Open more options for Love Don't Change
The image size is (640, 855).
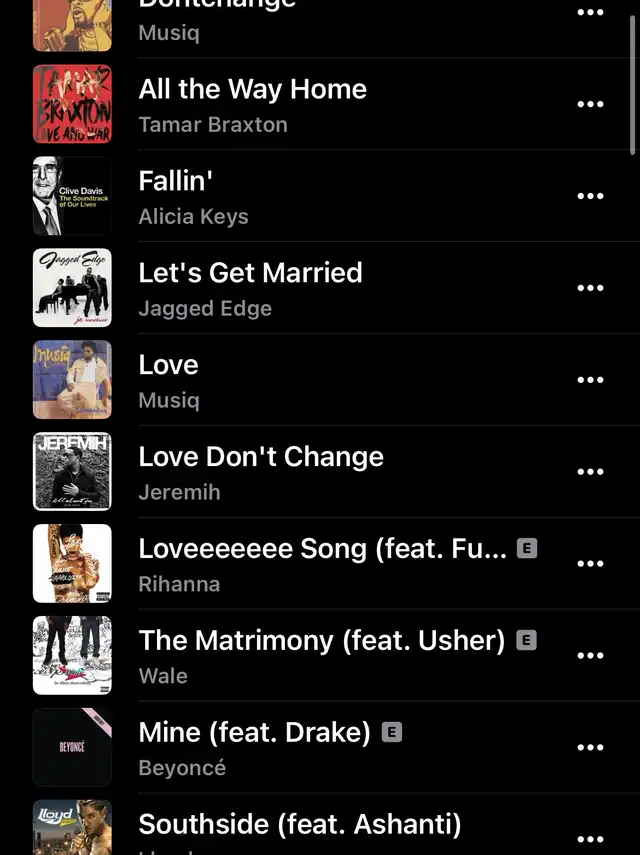pyautogui.click(x=590, y=472)
